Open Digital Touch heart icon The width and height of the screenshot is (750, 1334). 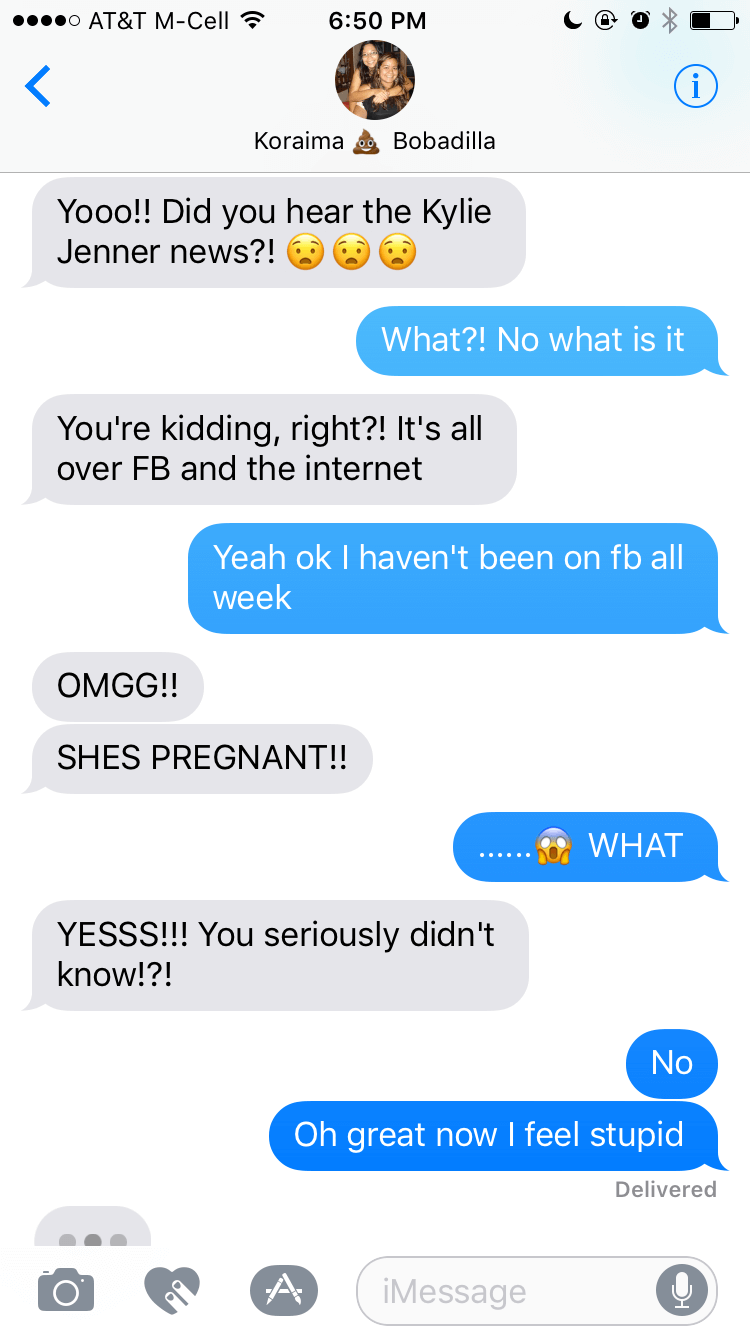(x=172, y=1291)
